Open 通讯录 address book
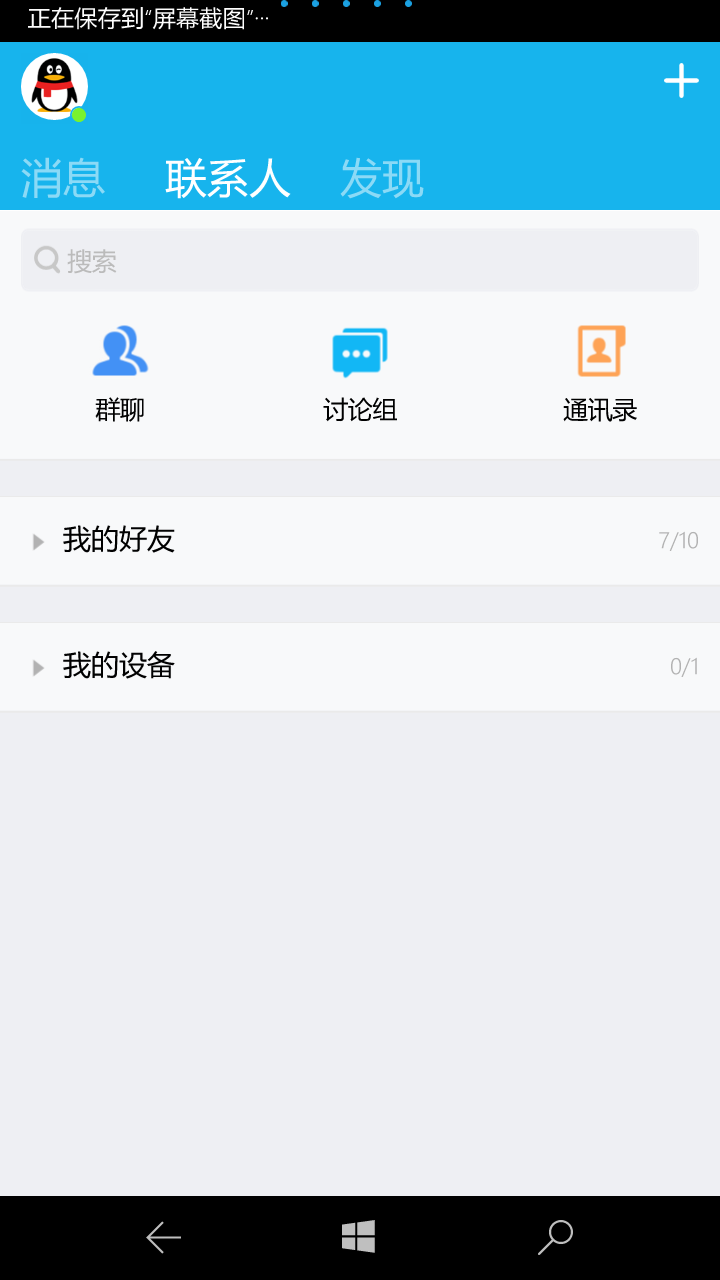 (600, 374)
